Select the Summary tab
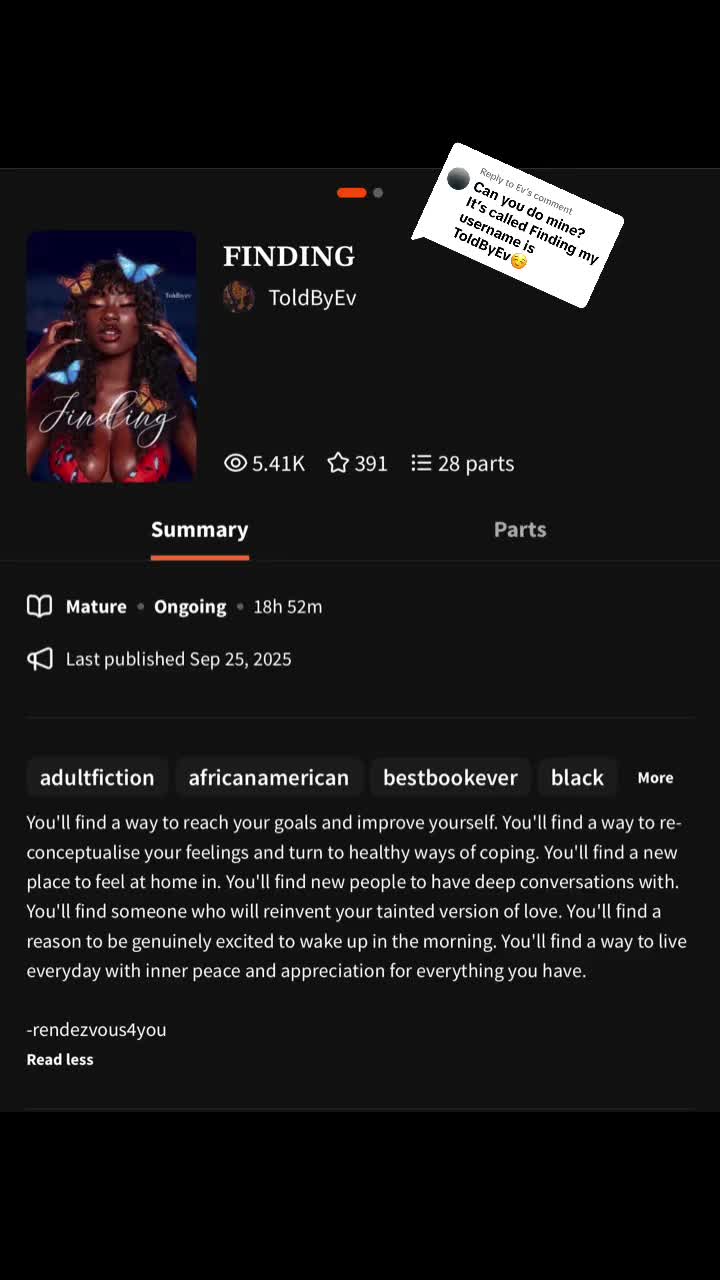The image size is (720, 1280). click(199, 529)
